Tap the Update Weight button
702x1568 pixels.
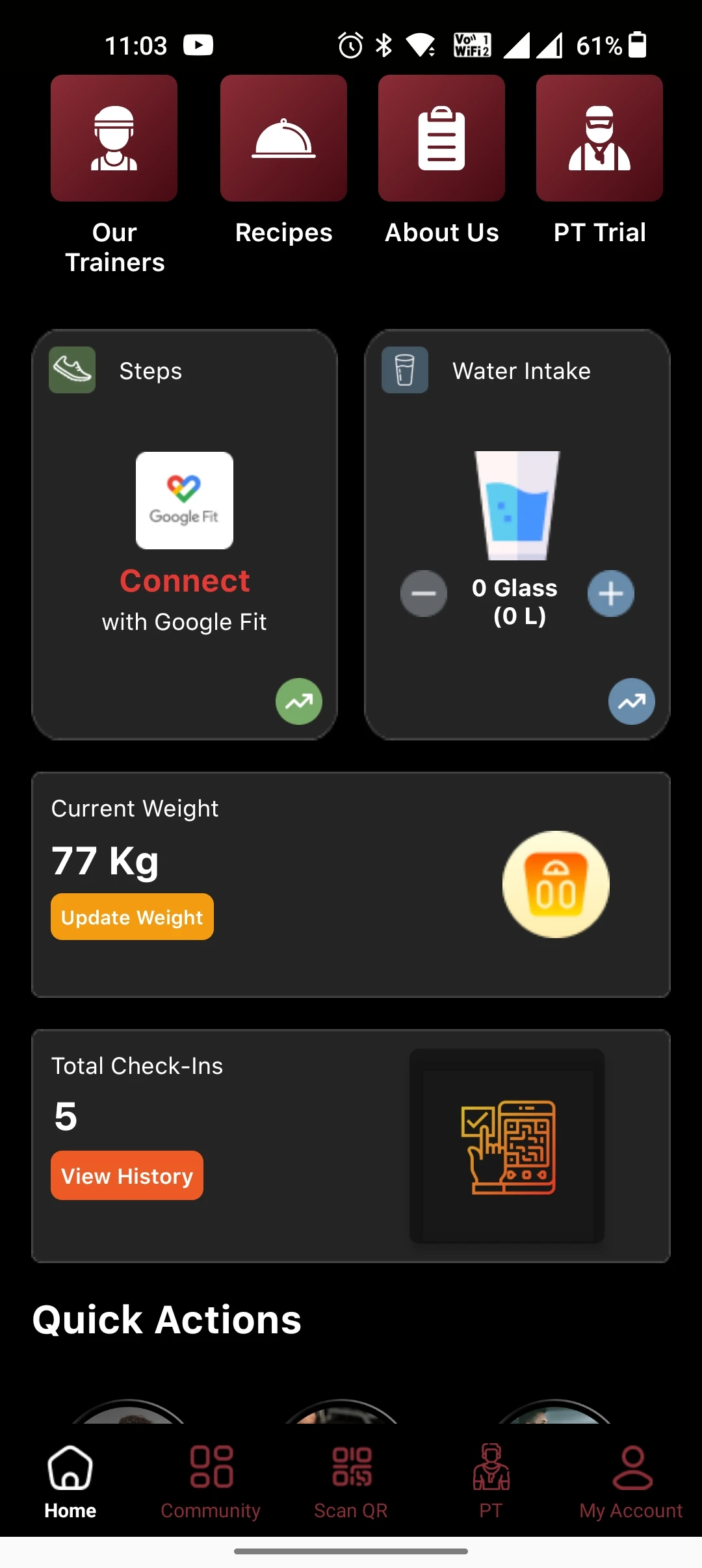pyautogui.click(x=132, y=917)
